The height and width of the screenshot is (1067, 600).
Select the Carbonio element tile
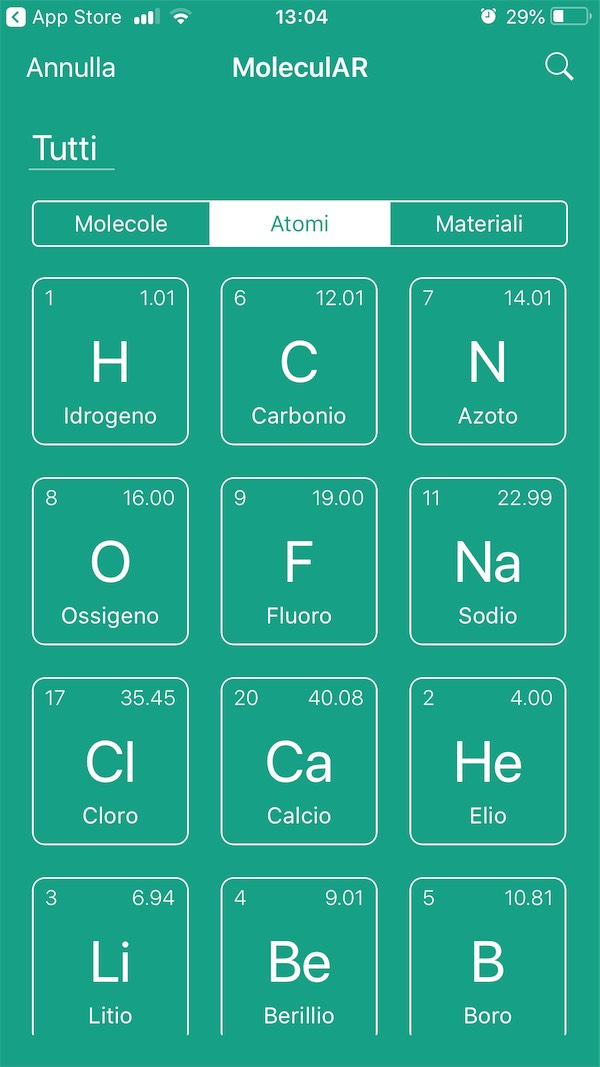pyautogui.click(x=299, y=361)
